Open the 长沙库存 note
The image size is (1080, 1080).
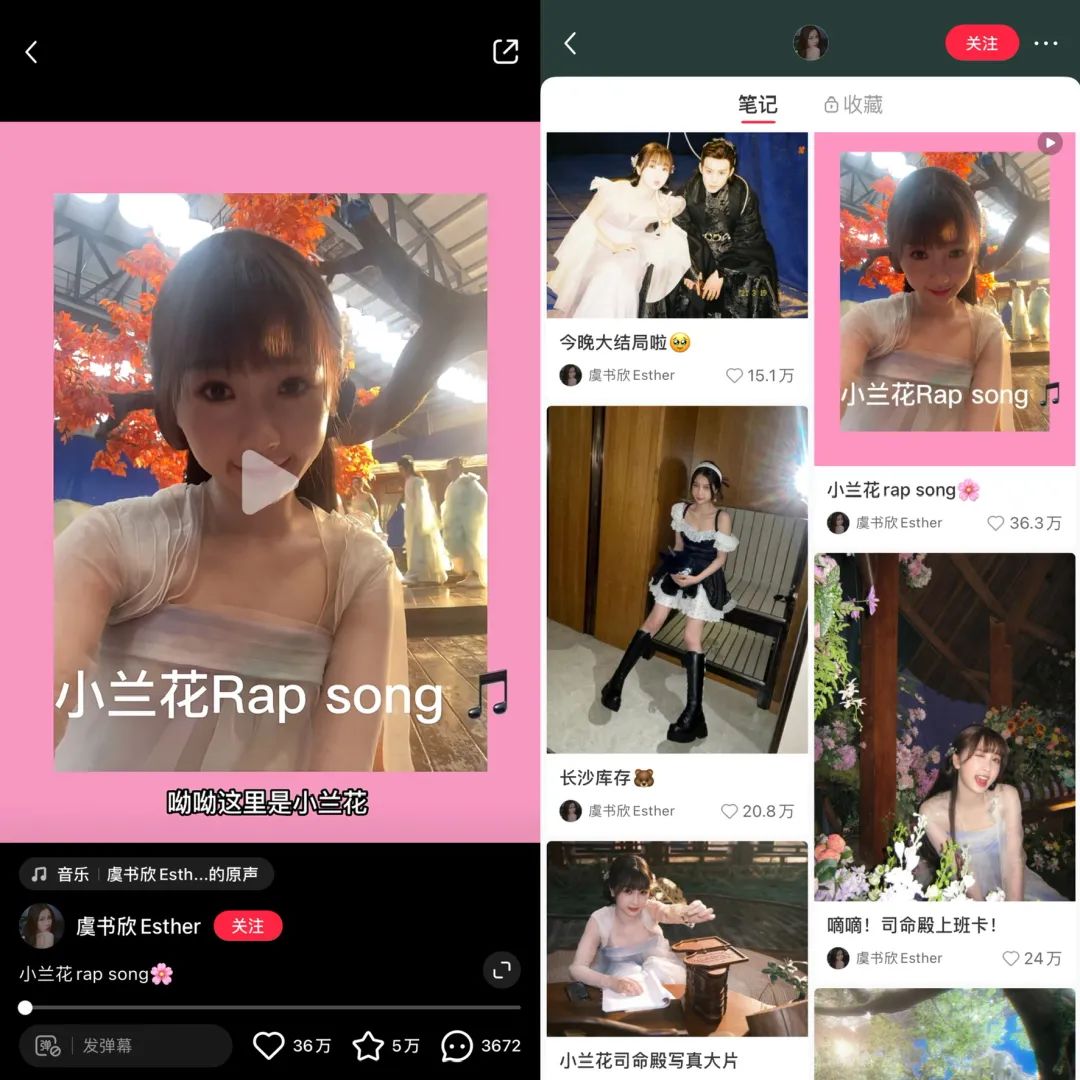(677, 580)
